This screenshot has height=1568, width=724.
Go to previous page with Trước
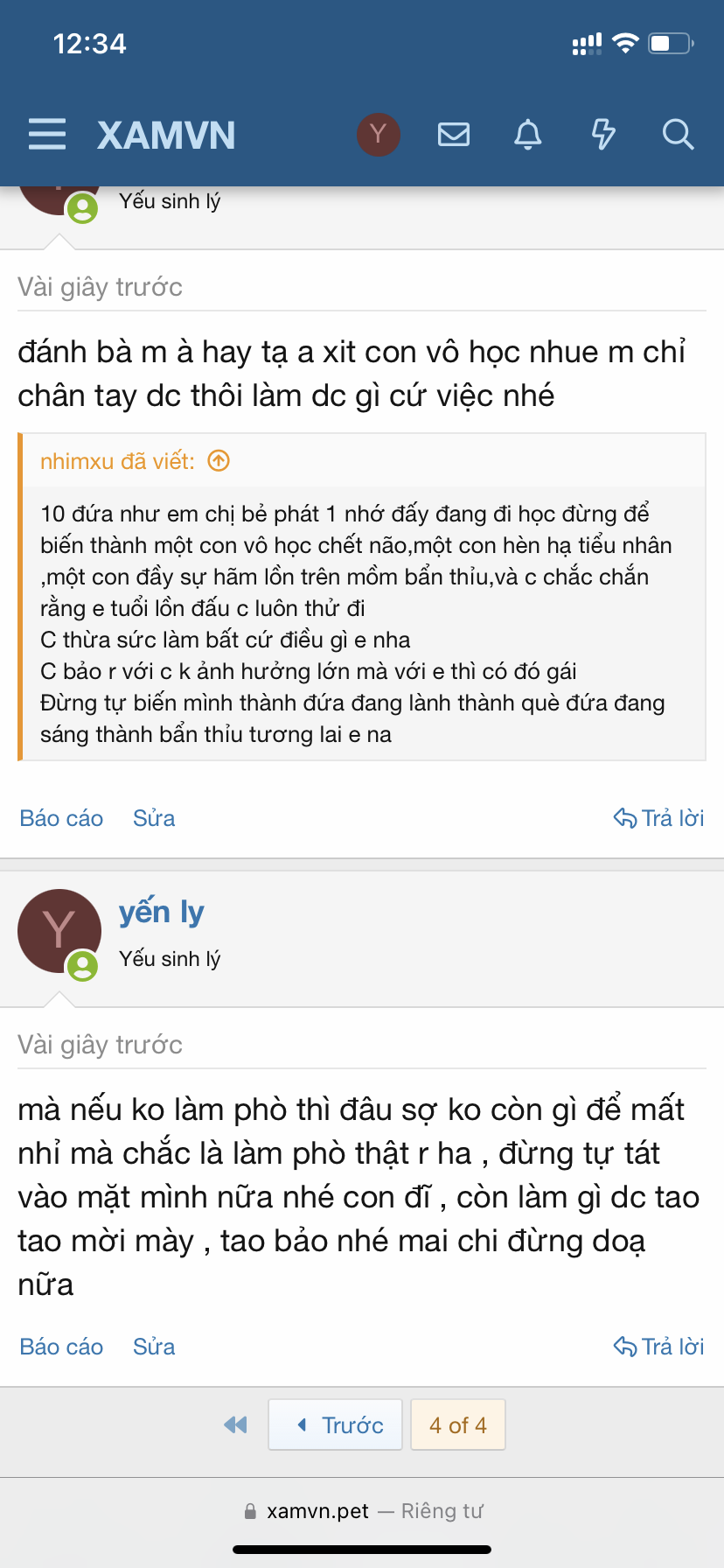pyautogui.click(x=336, y=1425)
